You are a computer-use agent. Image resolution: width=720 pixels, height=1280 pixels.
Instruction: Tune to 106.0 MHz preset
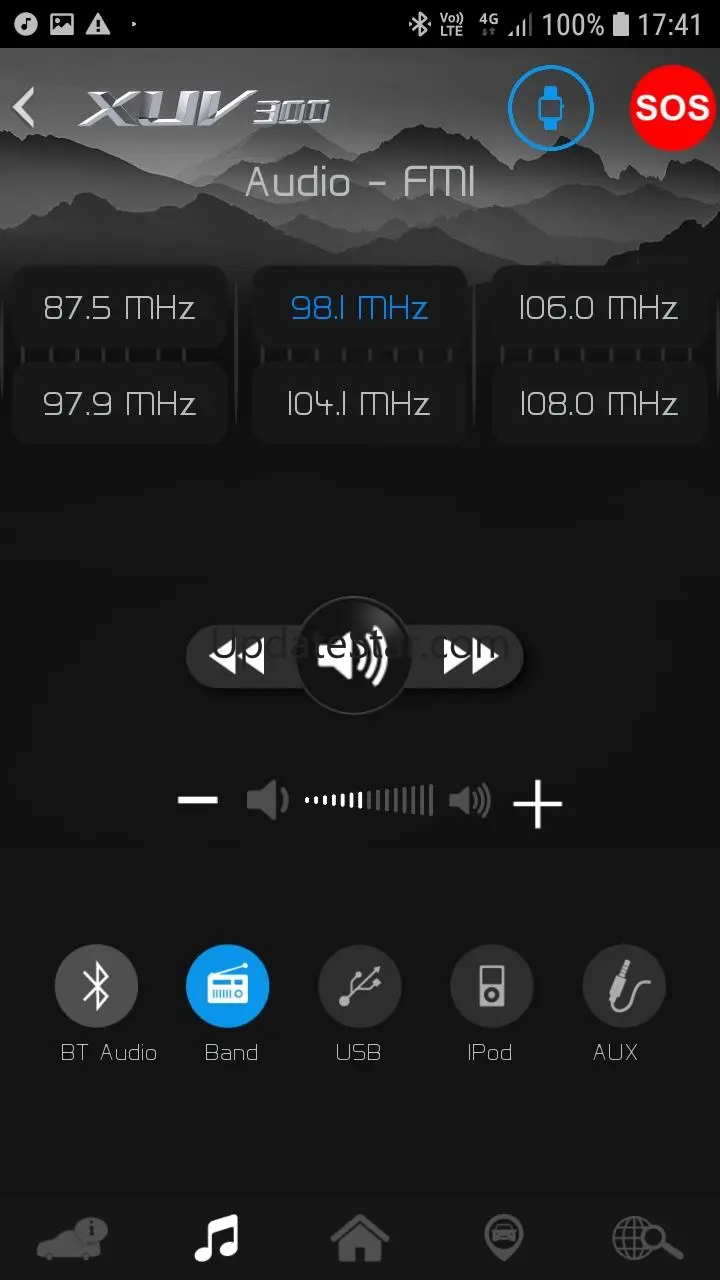tap(598, 308)
